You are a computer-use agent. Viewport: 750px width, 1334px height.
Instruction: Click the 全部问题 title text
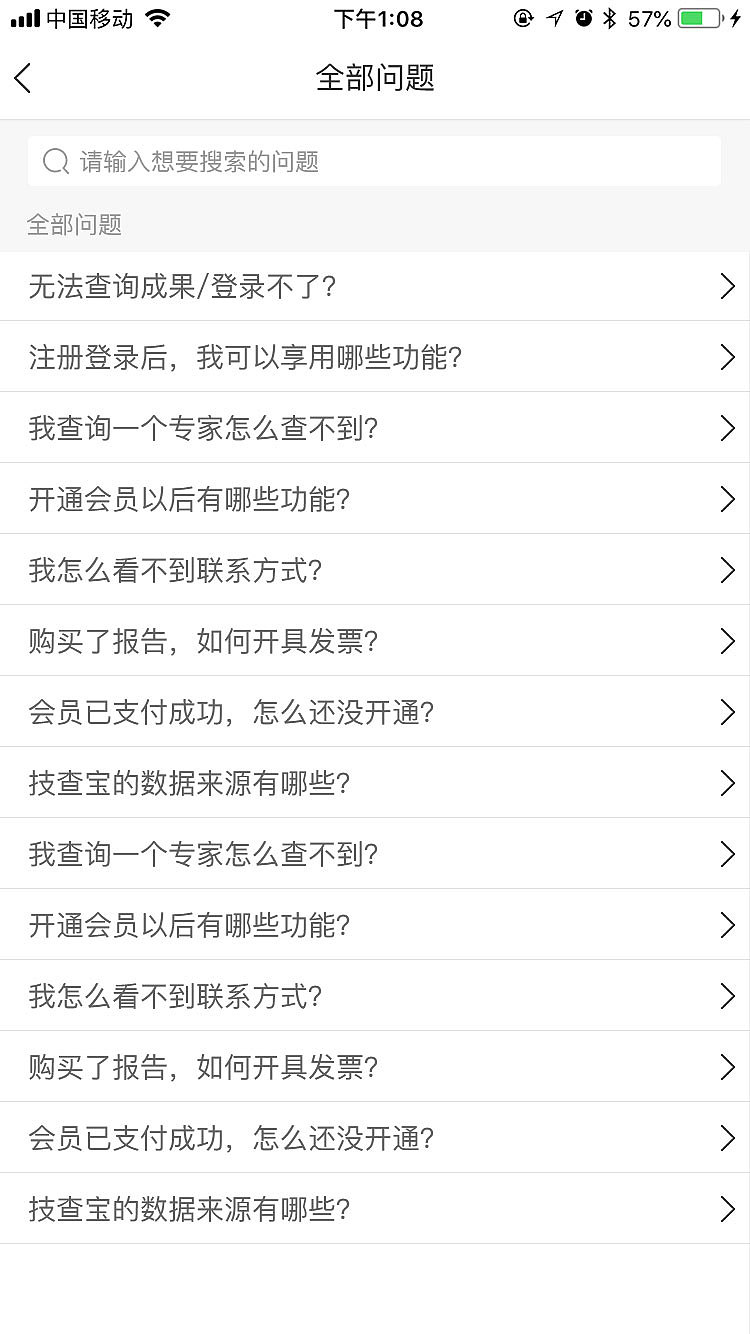[375, 77]
